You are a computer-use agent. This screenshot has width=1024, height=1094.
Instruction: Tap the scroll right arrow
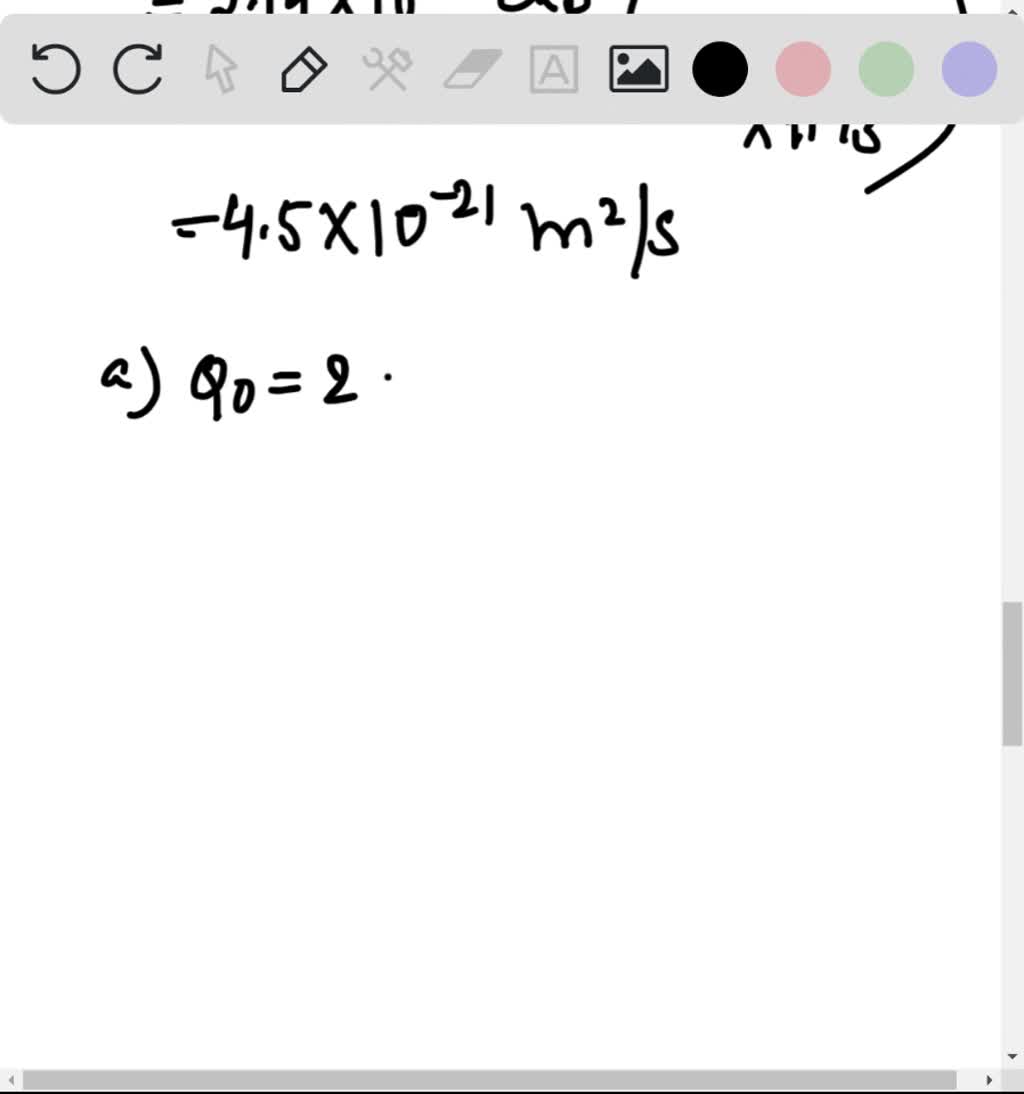(989, 1081)
